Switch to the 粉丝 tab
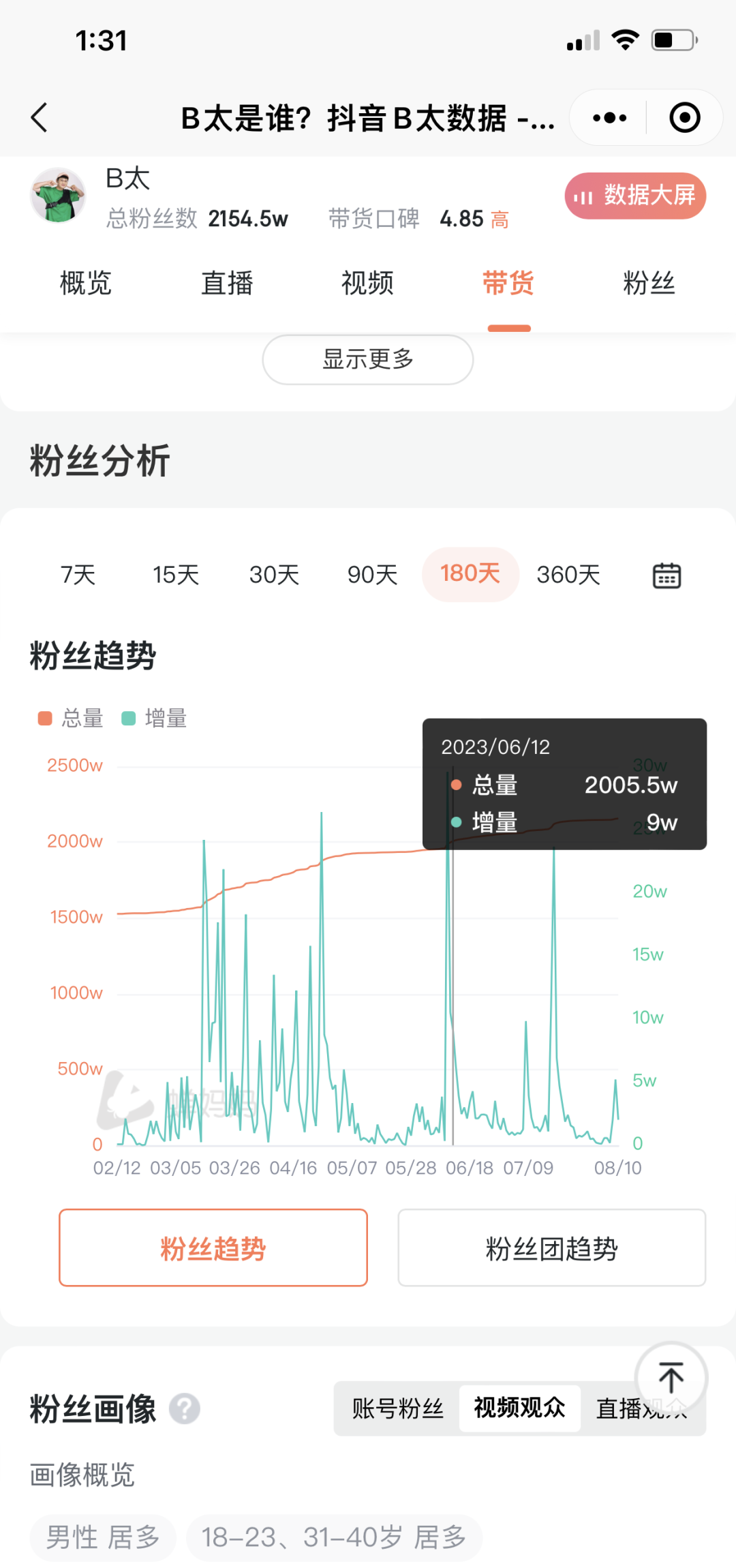Screen dimensions: 736x1568 pyautogui.click(x=649, y=283)
